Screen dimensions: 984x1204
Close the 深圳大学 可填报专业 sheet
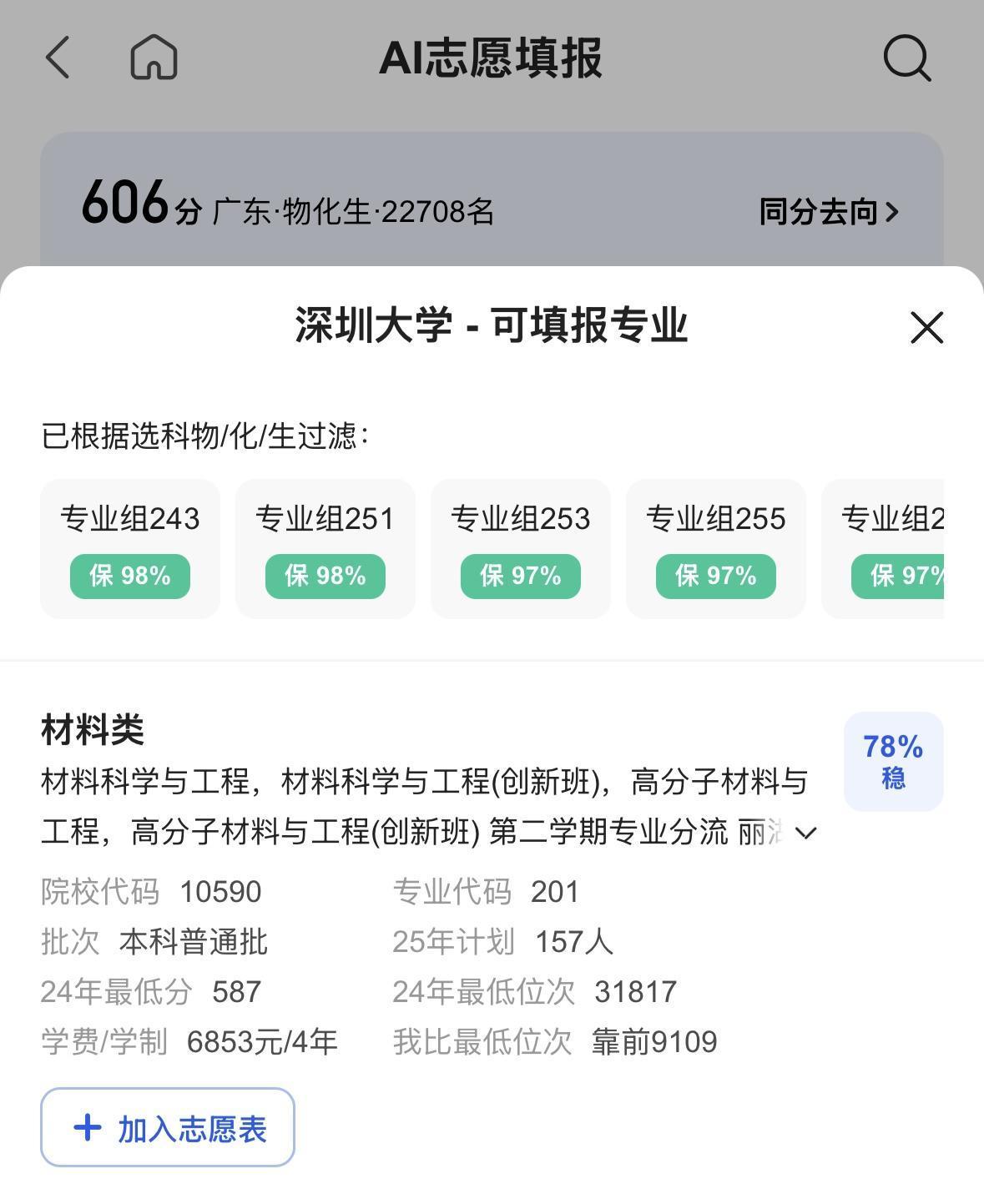[x=926, y=327]
